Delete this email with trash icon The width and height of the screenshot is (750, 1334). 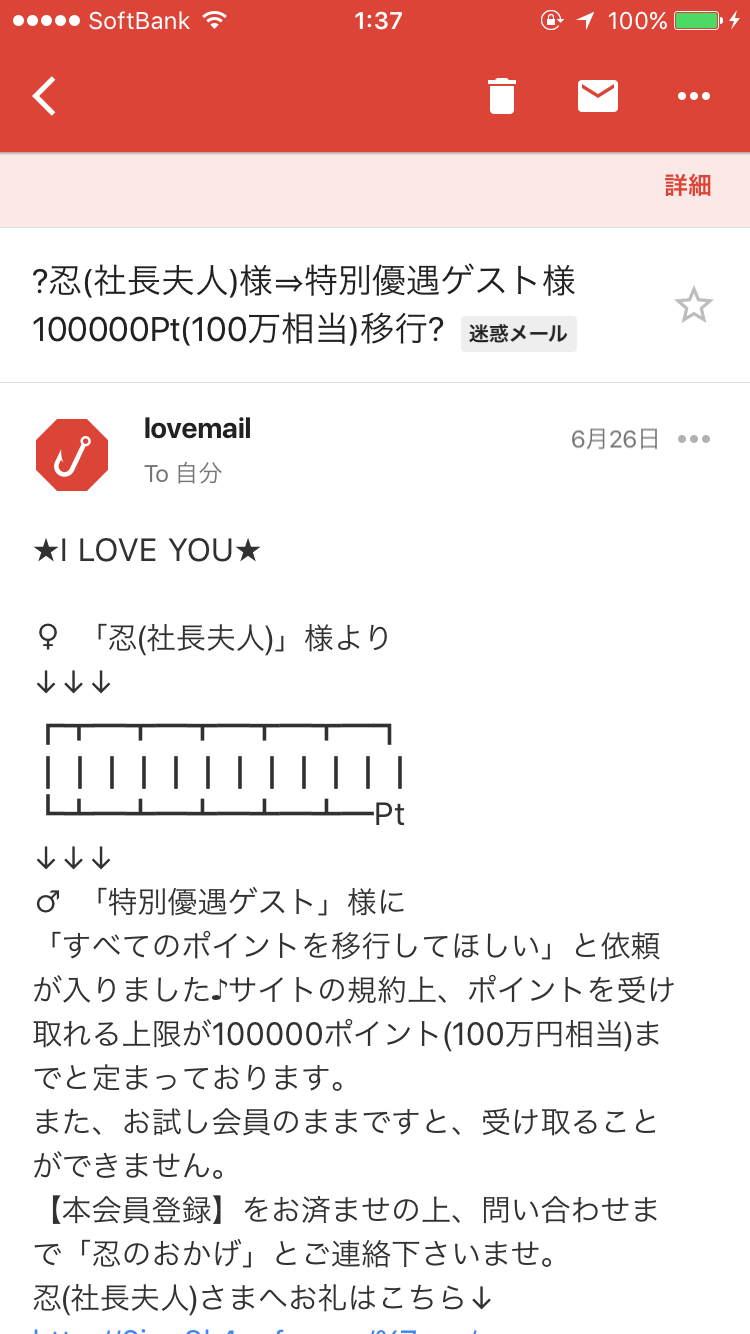tap(501, 96)
